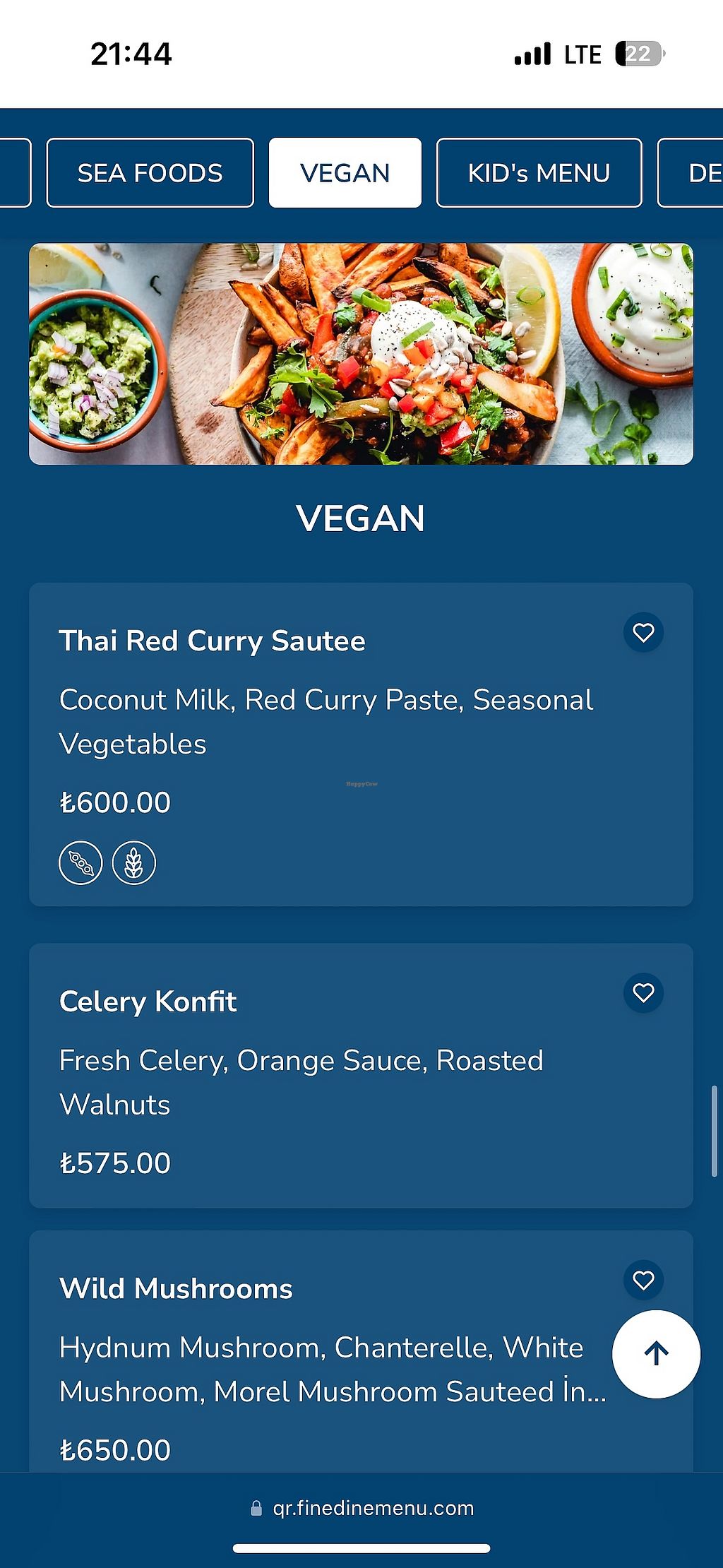Add Celery Konfit to favorites
Image resolution: width=723 pixels, height=1568 pixels.
pos(643,992)
